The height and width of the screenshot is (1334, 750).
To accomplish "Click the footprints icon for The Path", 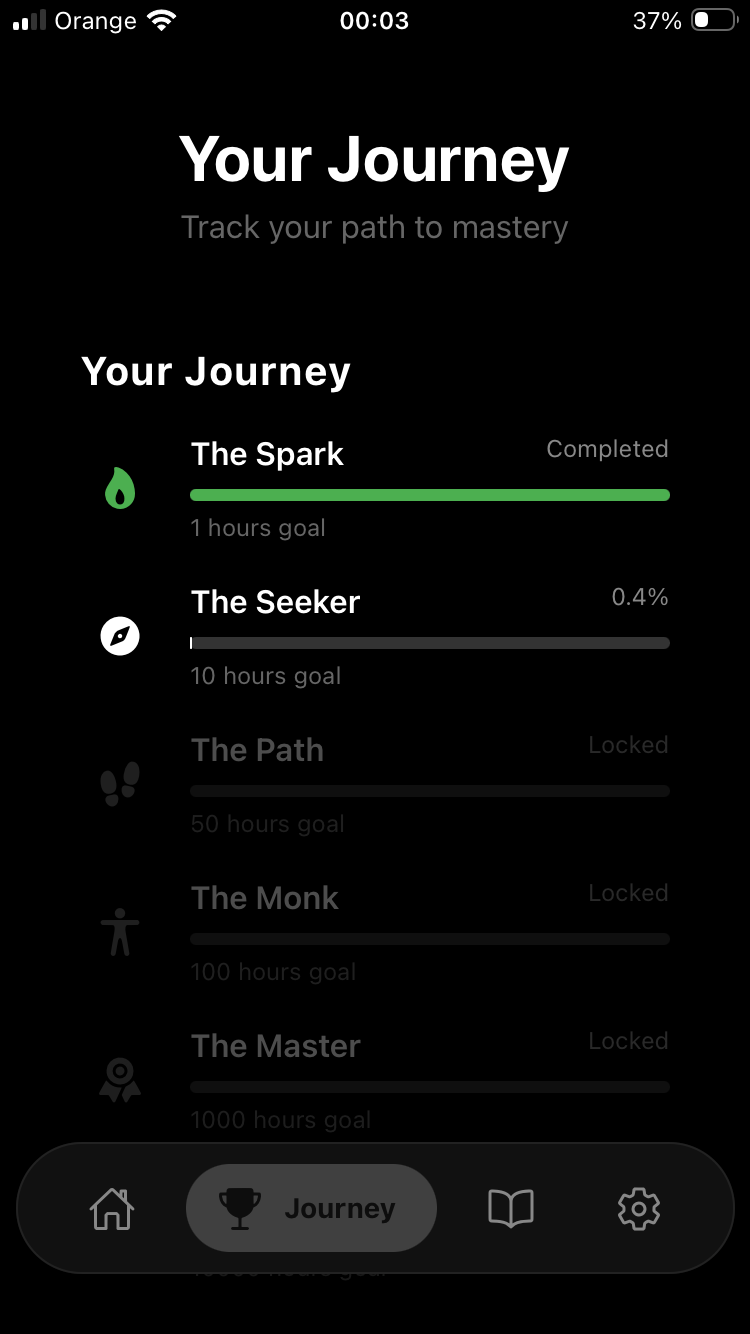I will (x=119, y=783).
